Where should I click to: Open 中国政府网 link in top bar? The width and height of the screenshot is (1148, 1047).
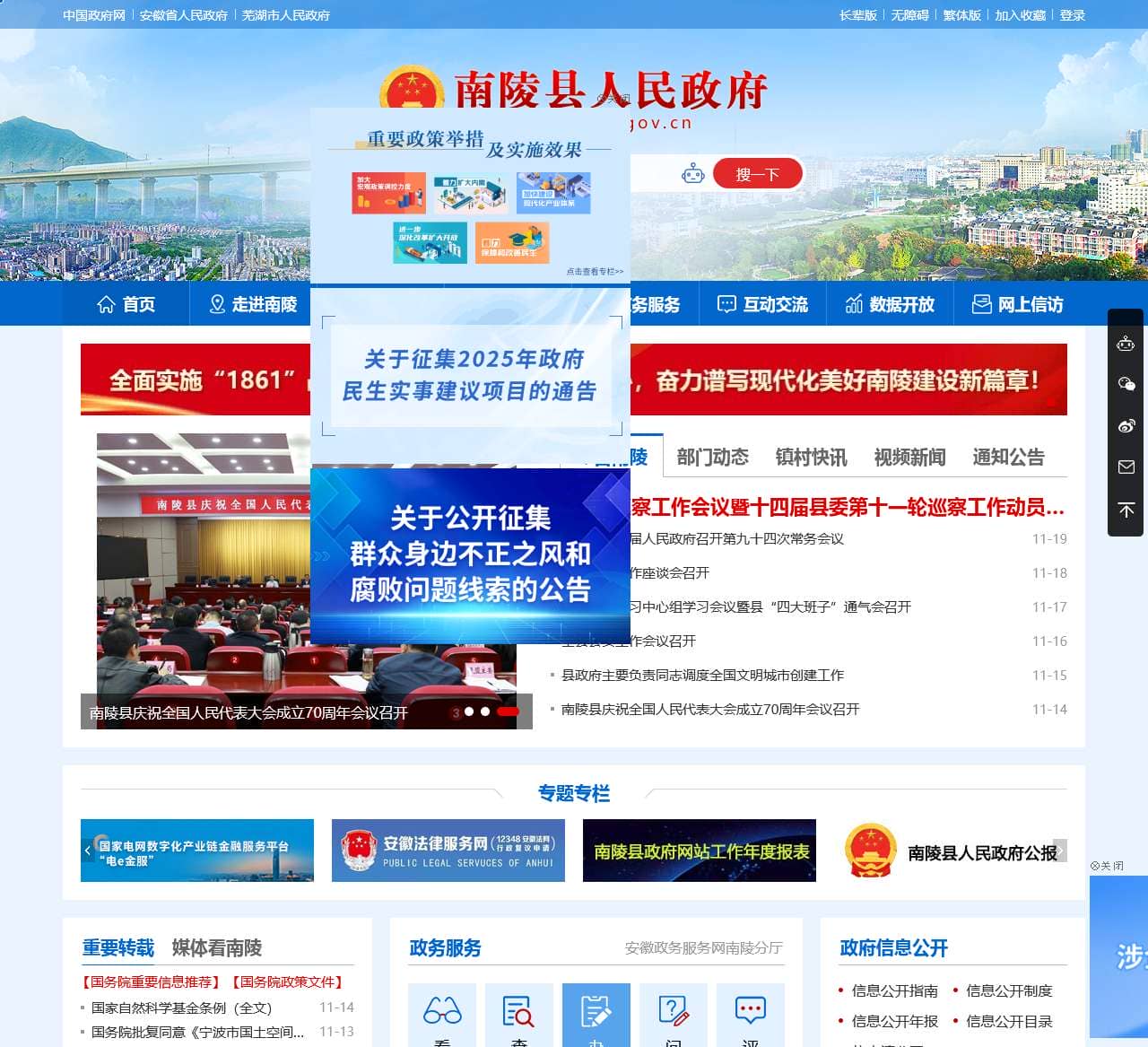point(94,15)
